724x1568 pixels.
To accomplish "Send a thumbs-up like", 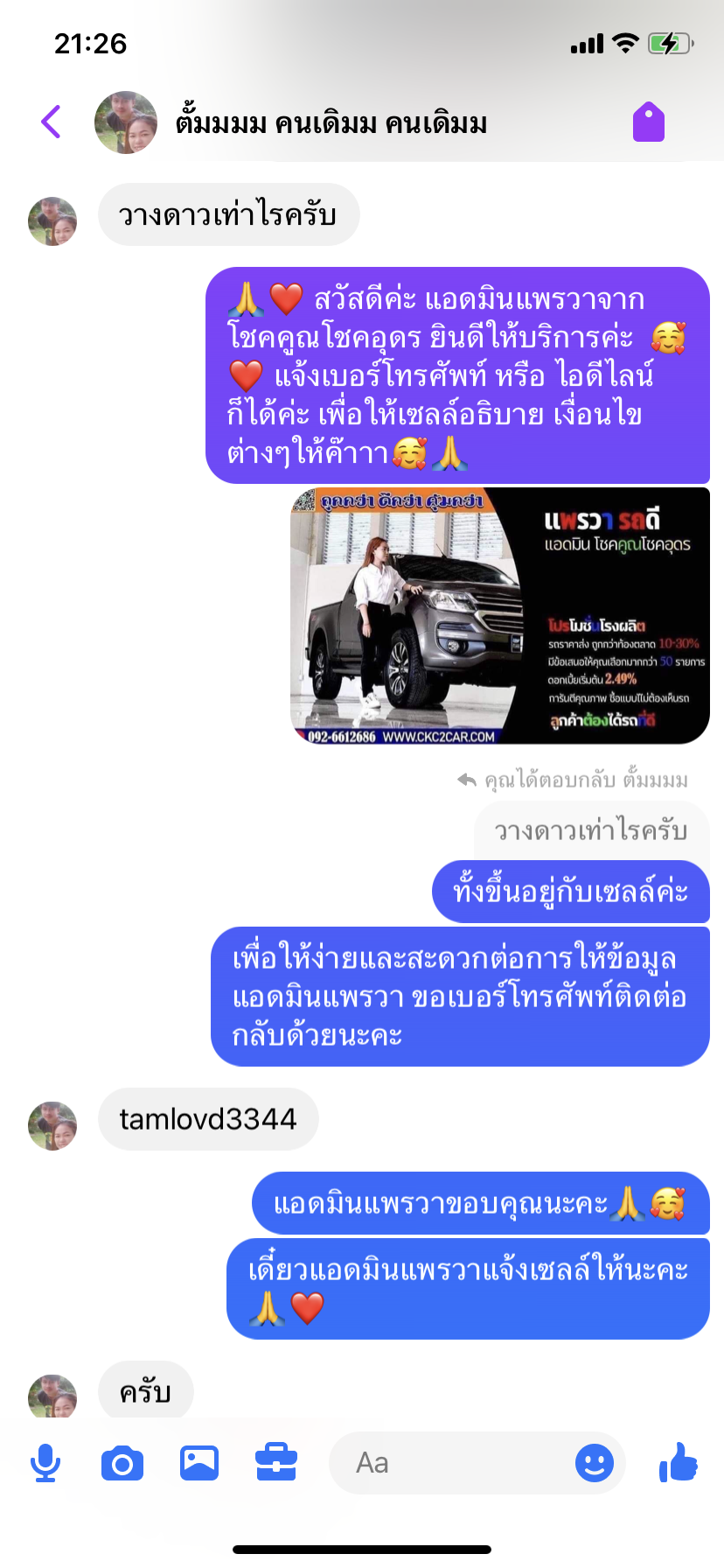I will (x=679, y=1462).
